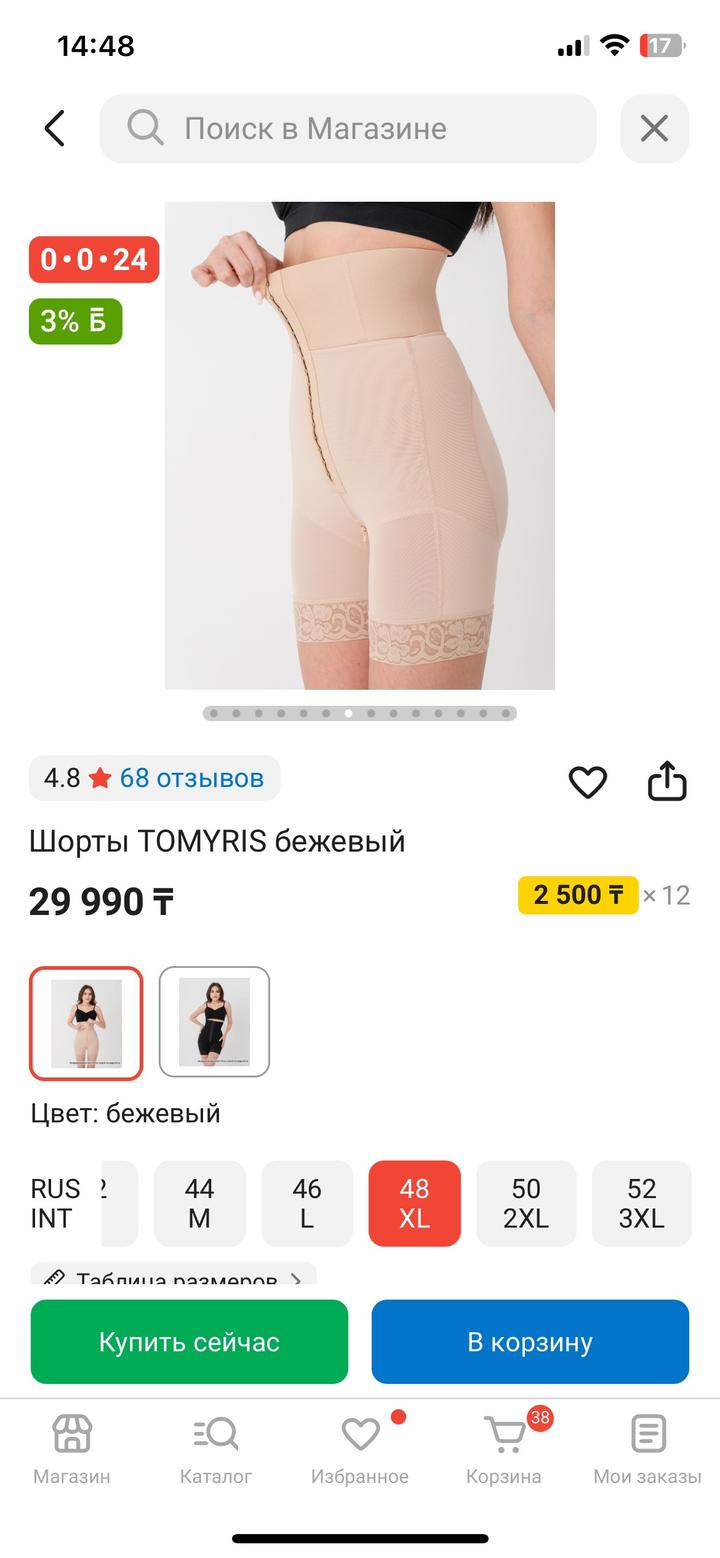This screenshot has height=1558, width=720.
Task: Choose size 46 L
Action: point(307,1203)
